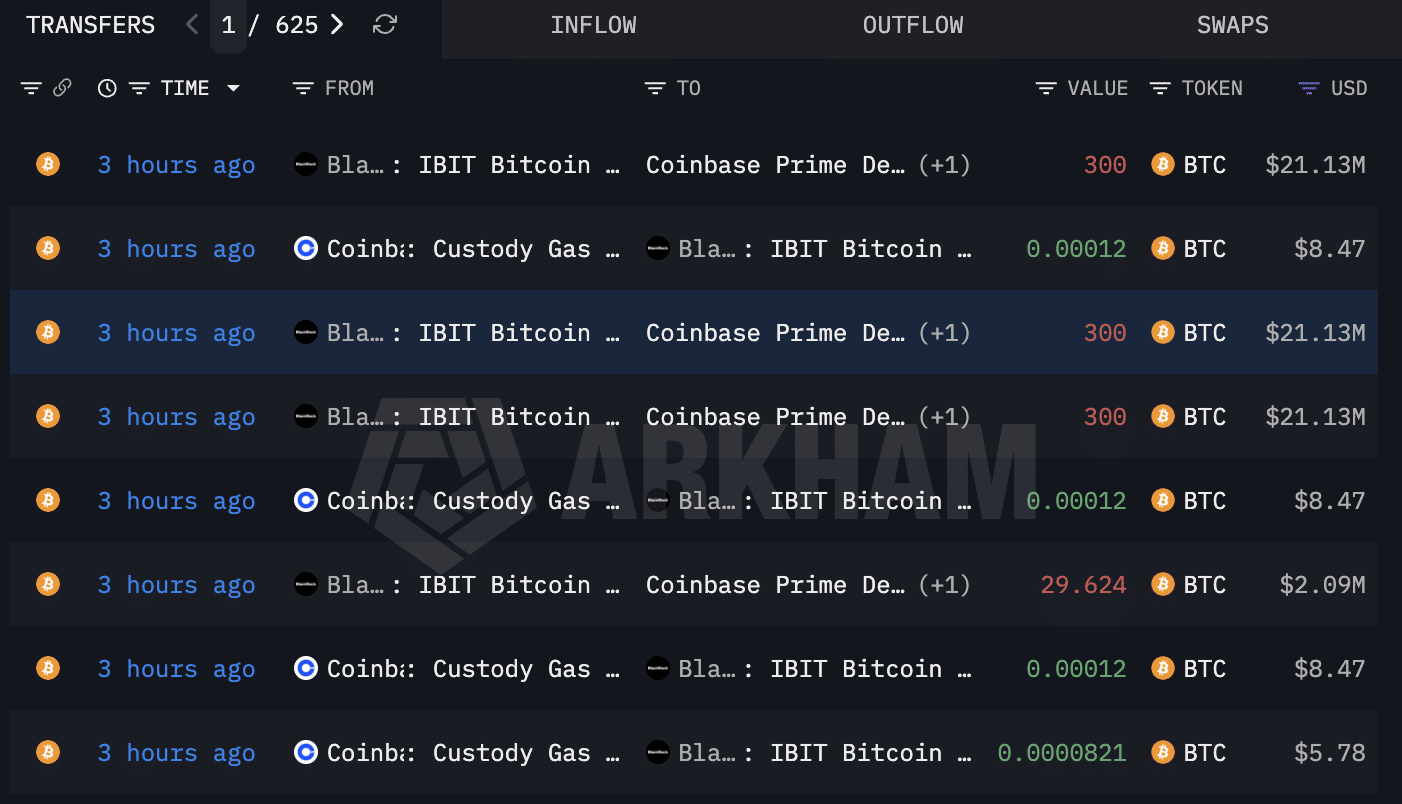Switch to the INFLOW tab
Viewport: 1402px width, 804px height.
click(593, 26)
